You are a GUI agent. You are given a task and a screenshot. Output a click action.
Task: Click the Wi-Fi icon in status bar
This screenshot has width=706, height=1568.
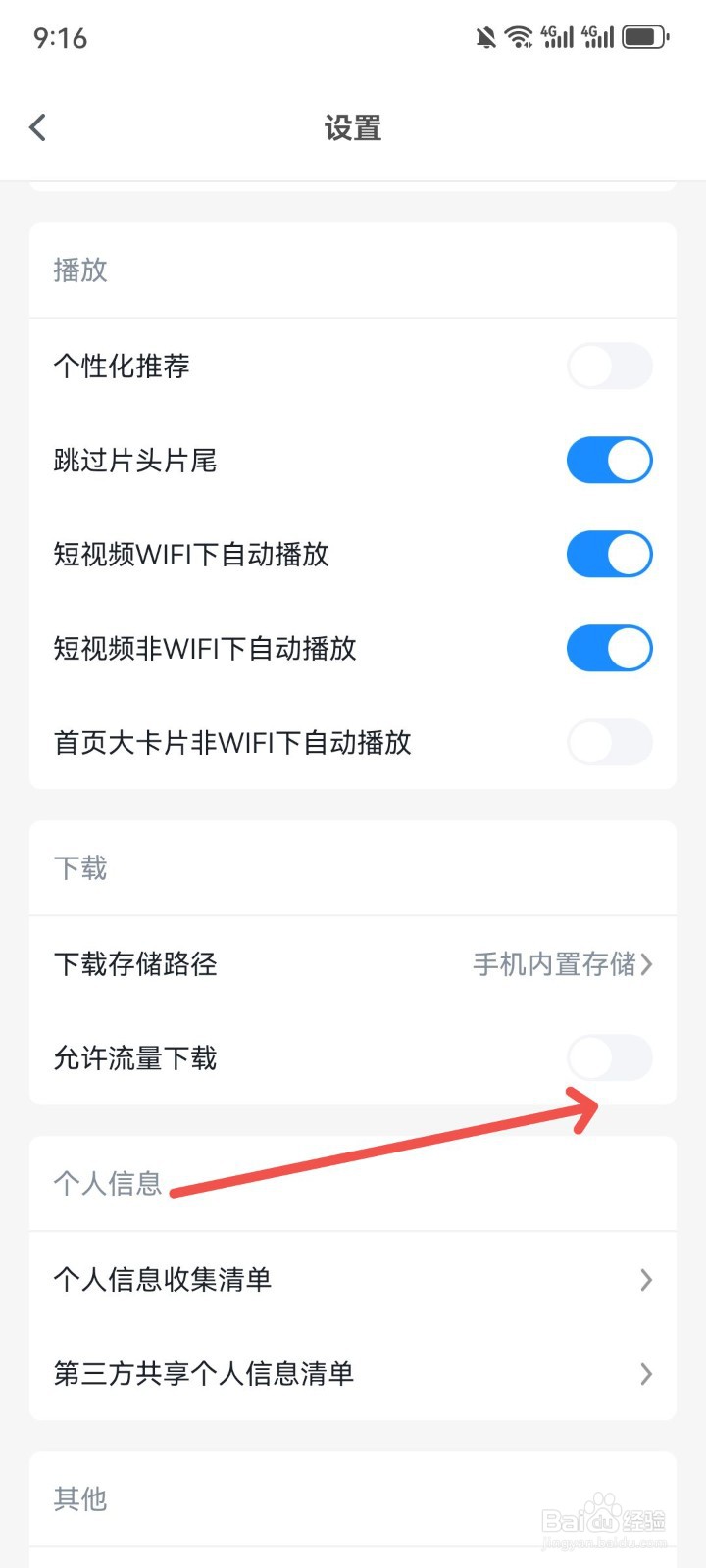point(518,36)
